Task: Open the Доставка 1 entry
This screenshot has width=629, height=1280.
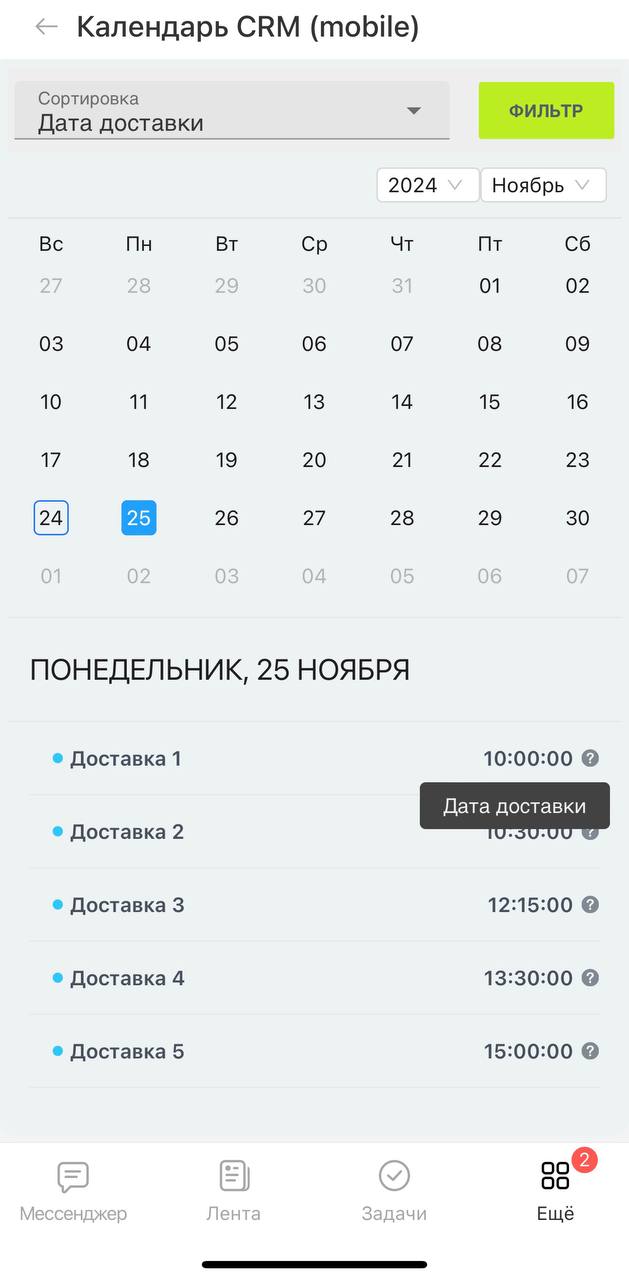Action: [126, 758]
